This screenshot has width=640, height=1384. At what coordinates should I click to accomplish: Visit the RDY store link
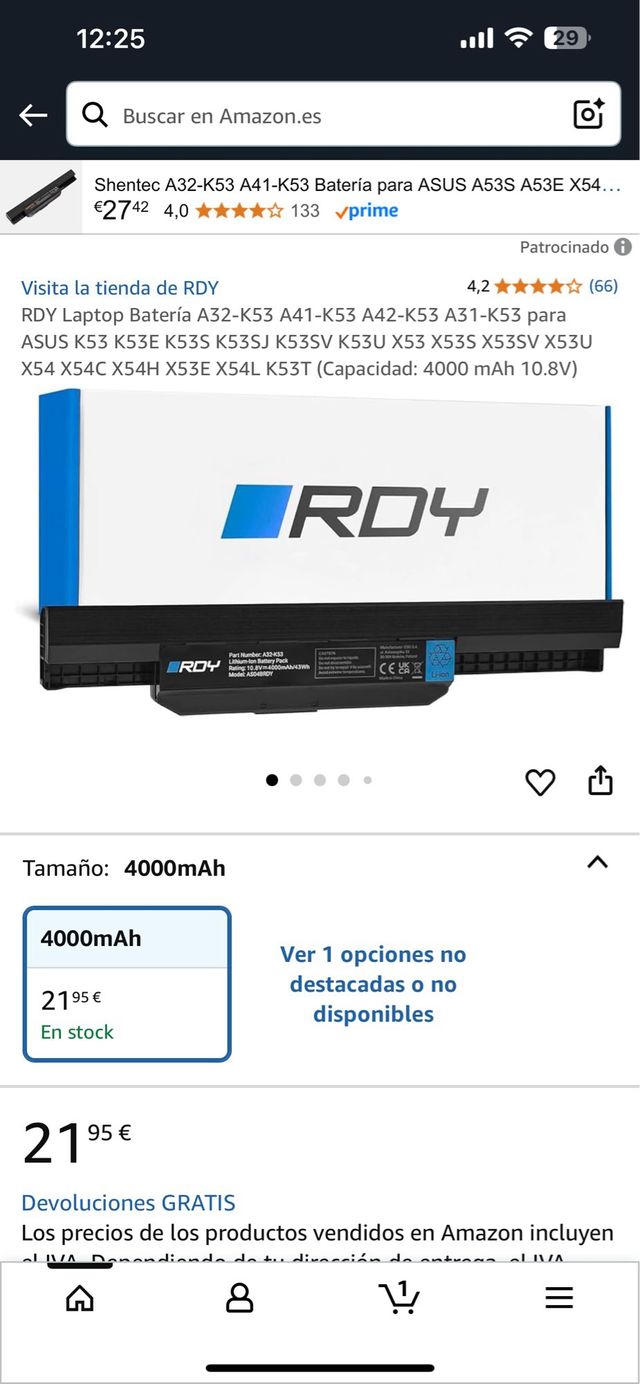pos(120,288)
